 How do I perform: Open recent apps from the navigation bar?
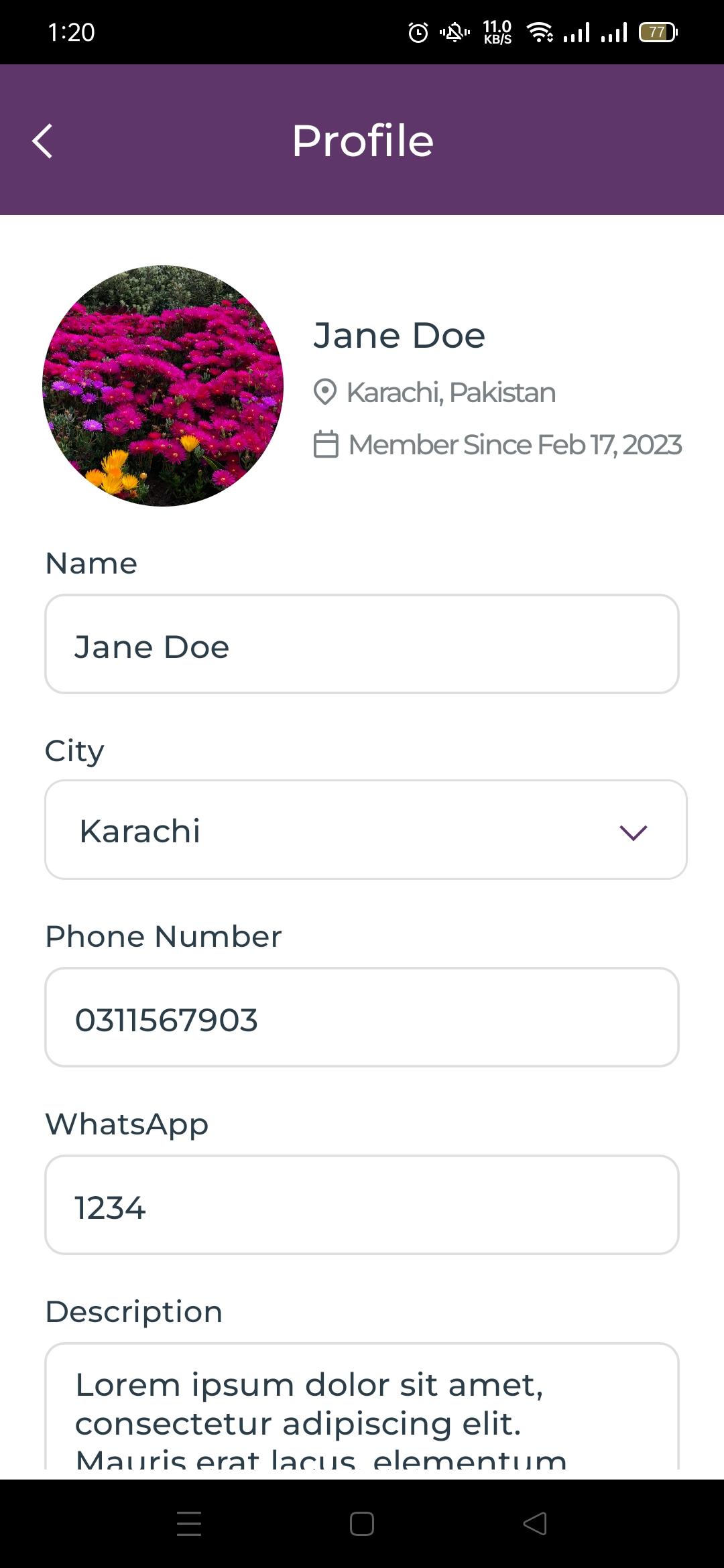pos(189,1524)
